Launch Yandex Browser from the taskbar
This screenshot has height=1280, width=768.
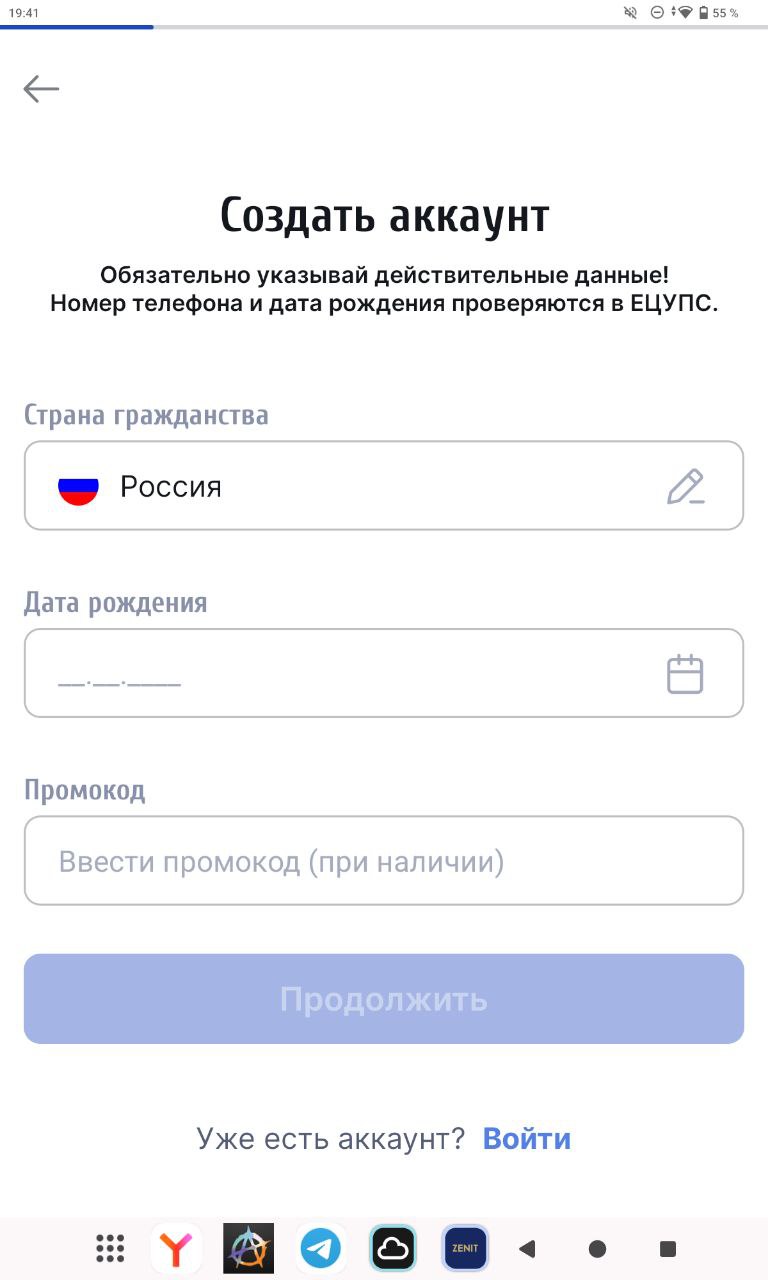(x=176, y=1248)
